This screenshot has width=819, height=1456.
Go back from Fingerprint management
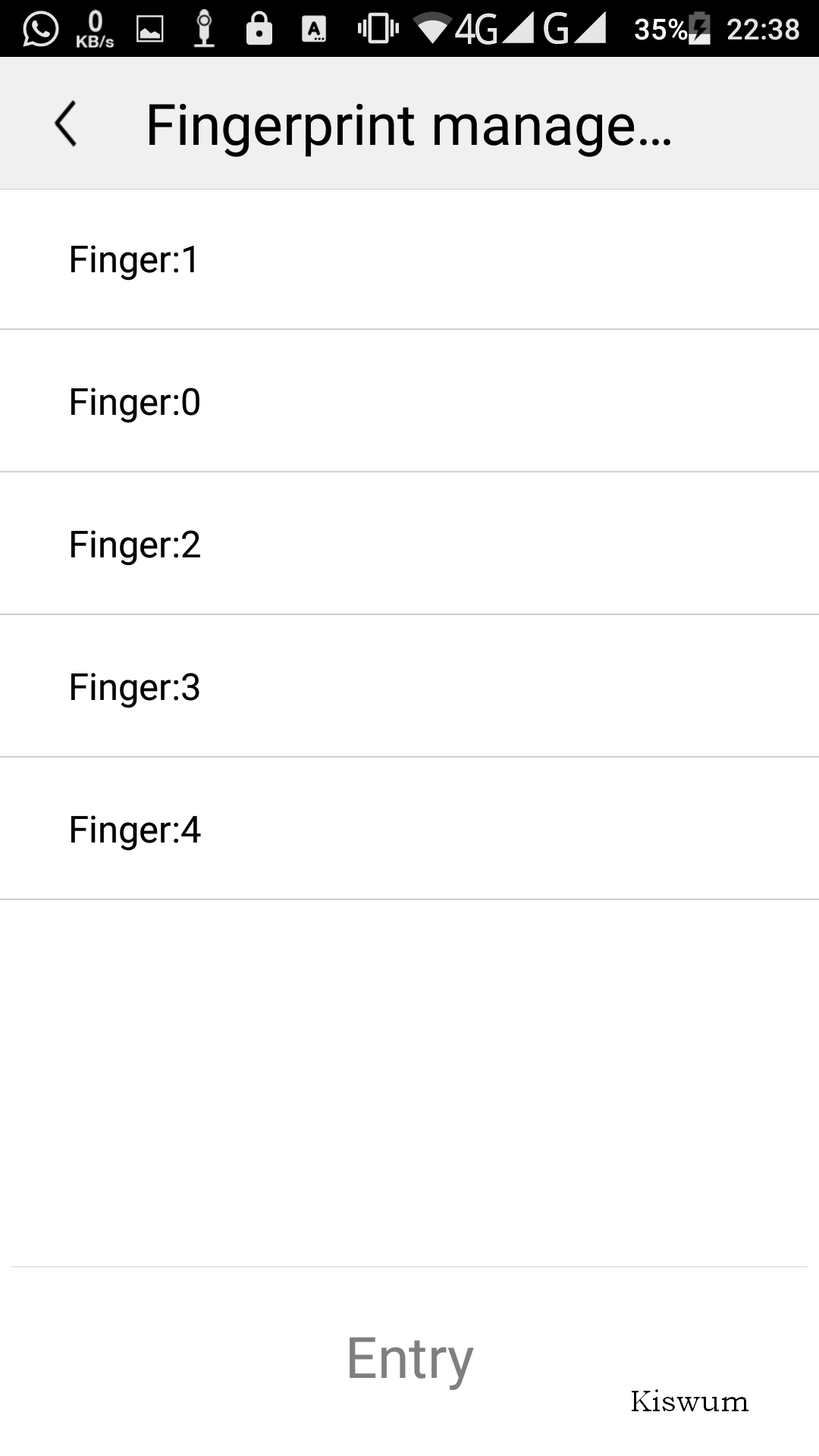coord(66,124)
